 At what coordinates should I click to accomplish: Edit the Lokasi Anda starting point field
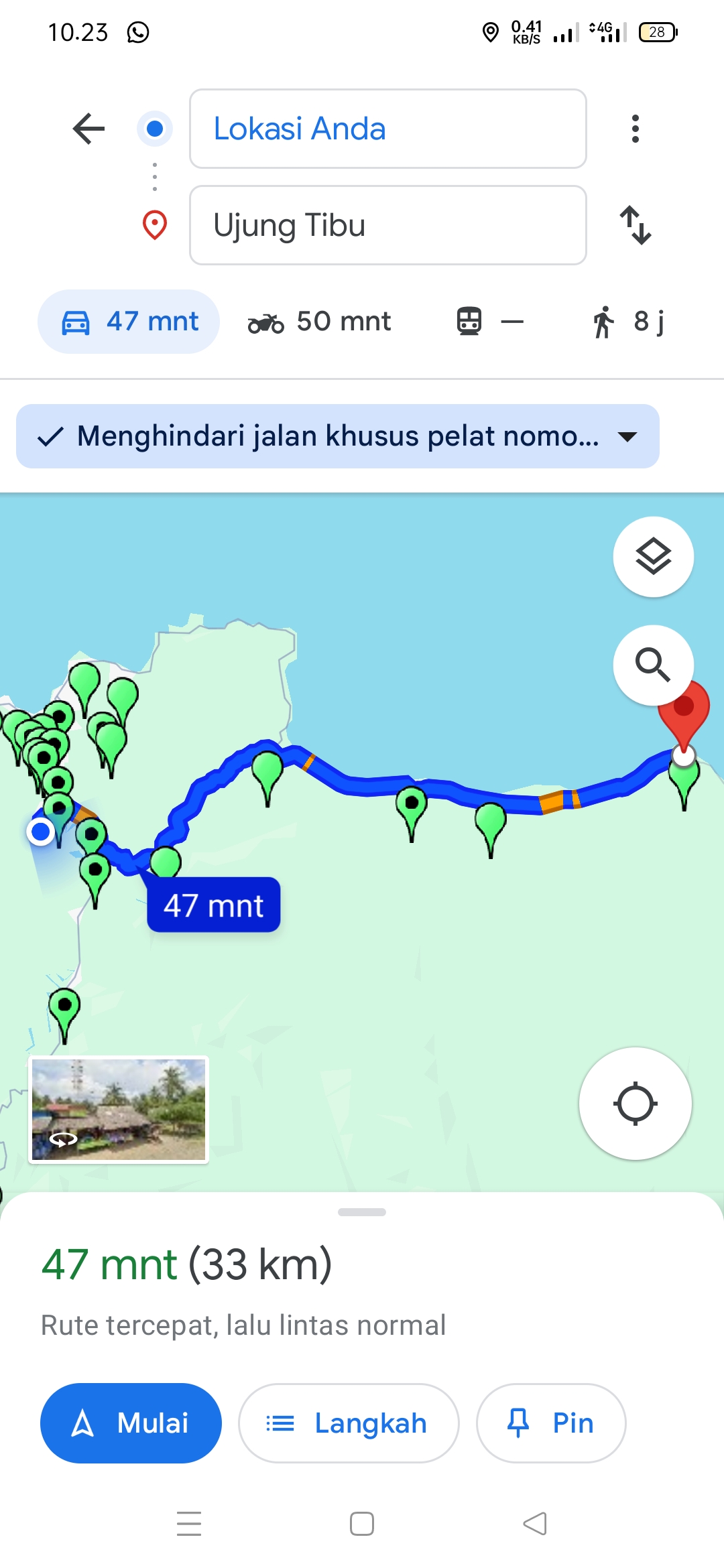click(x=388, y=129)
